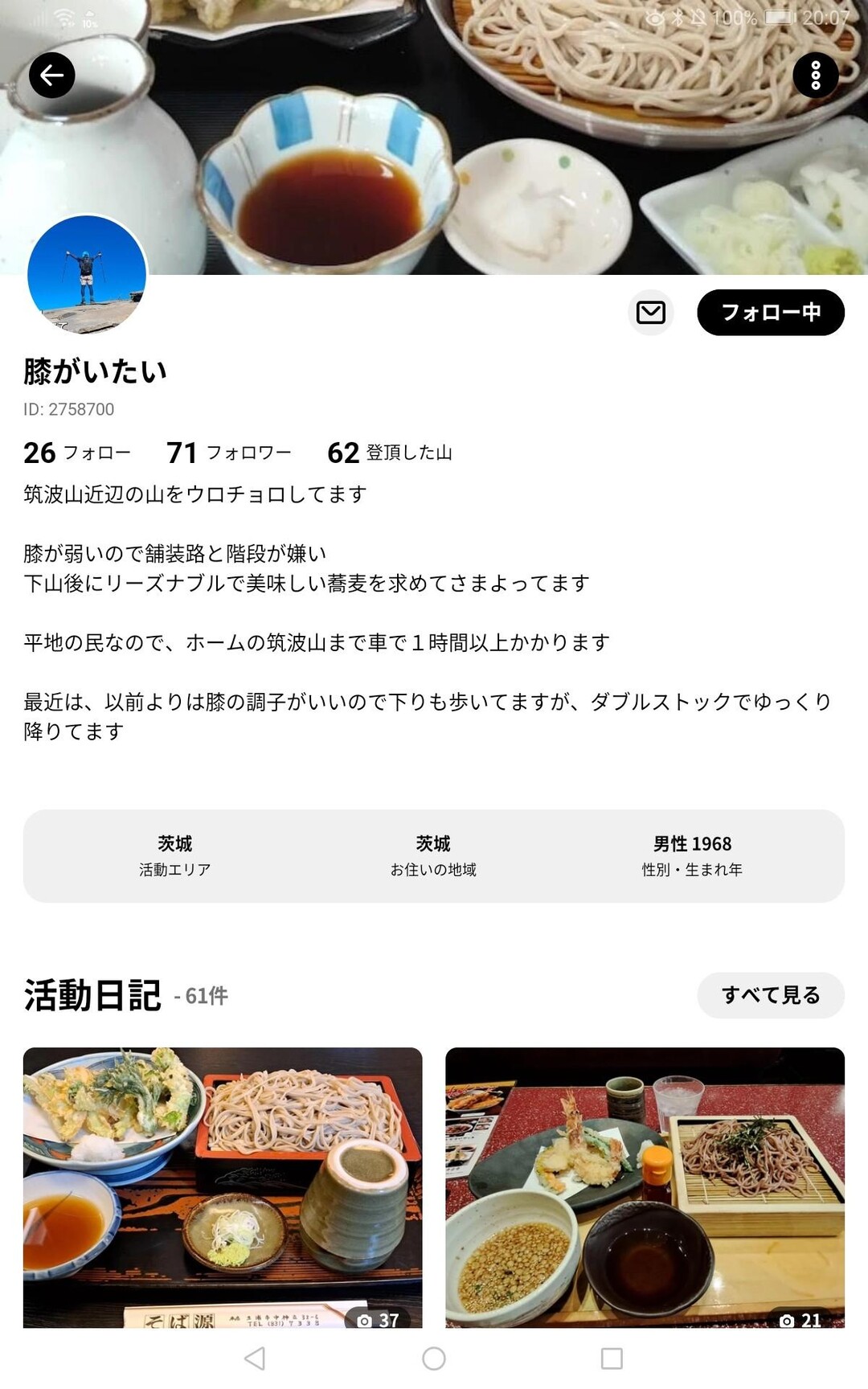Open the three-dot options menu
Viewport: 868px width, 1389px height.
(817, 76)
